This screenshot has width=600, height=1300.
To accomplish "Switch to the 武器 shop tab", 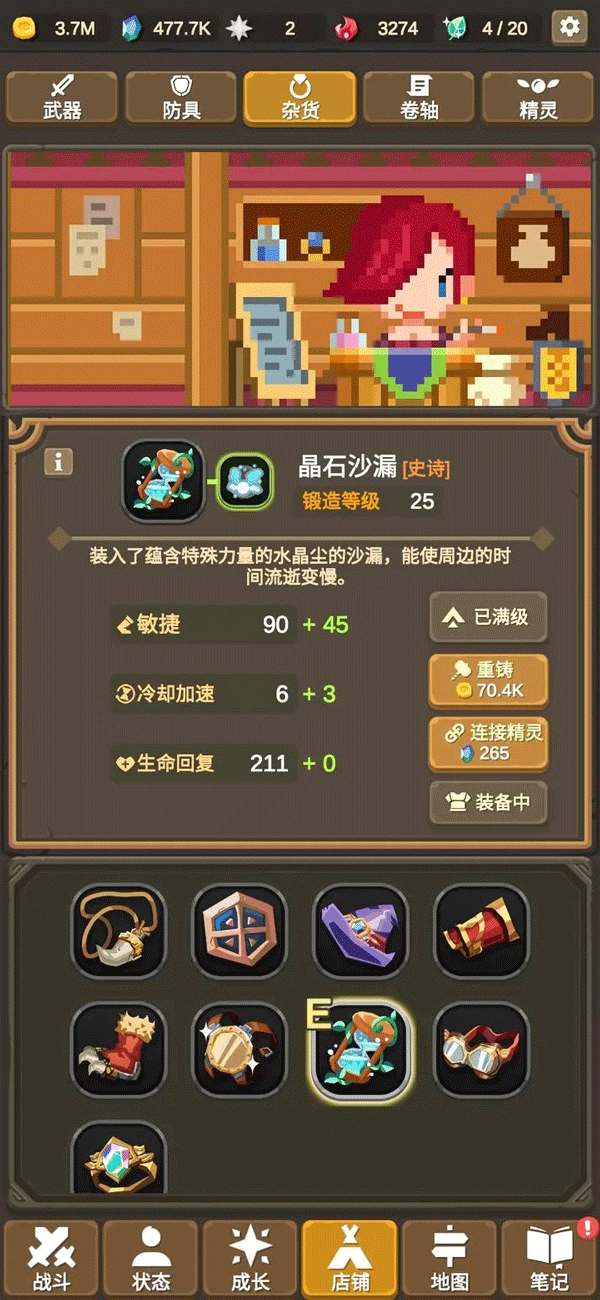I will (x=62, y=98).
